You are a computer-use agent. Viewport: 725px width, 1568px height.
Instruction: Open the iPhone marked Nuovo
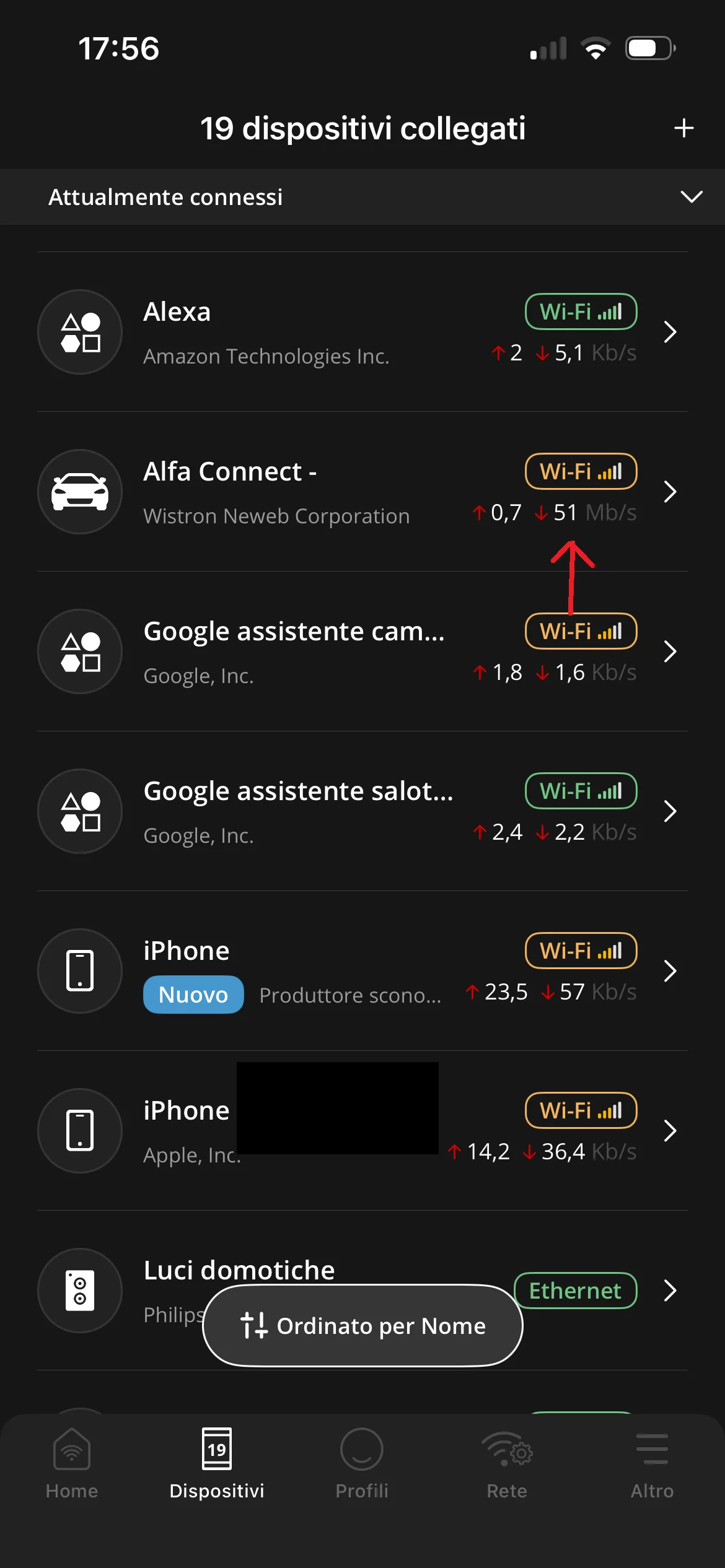click(362, 971)
